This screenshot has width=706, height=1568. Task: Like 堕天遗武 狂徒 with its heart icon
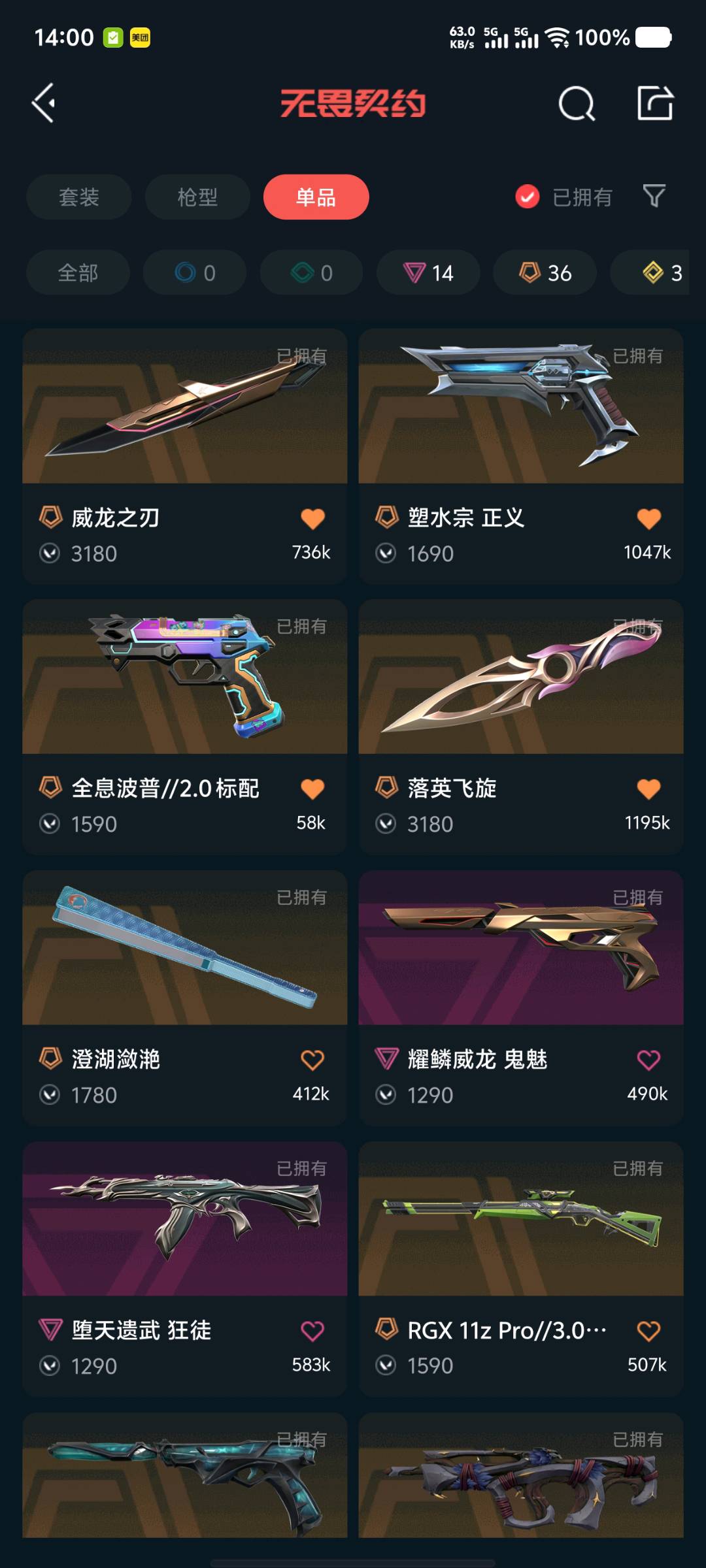tap(312, 1331)
